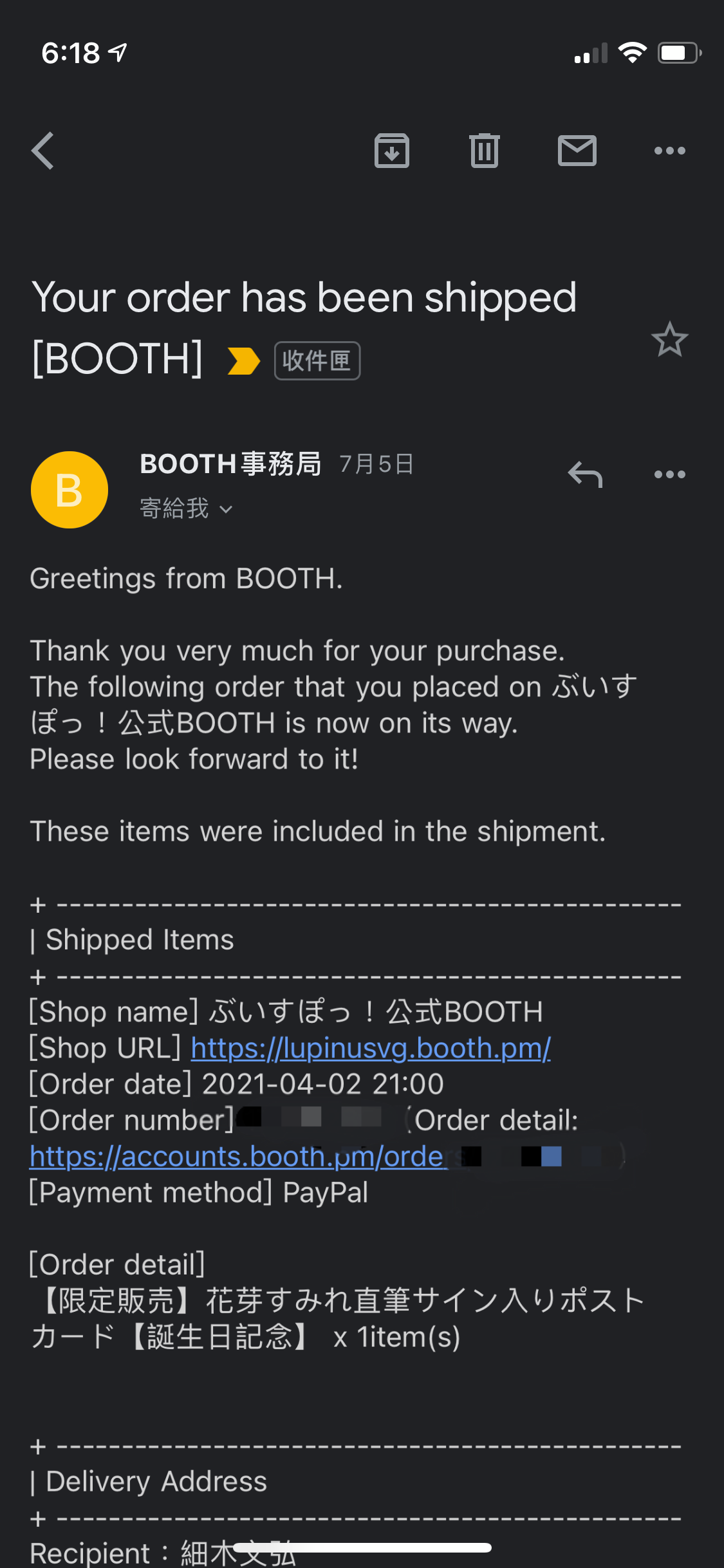Viewport: 724px width, 1568px height.
Task: Open message options beside the reply arrow
Action: click(x=670, y=474)
